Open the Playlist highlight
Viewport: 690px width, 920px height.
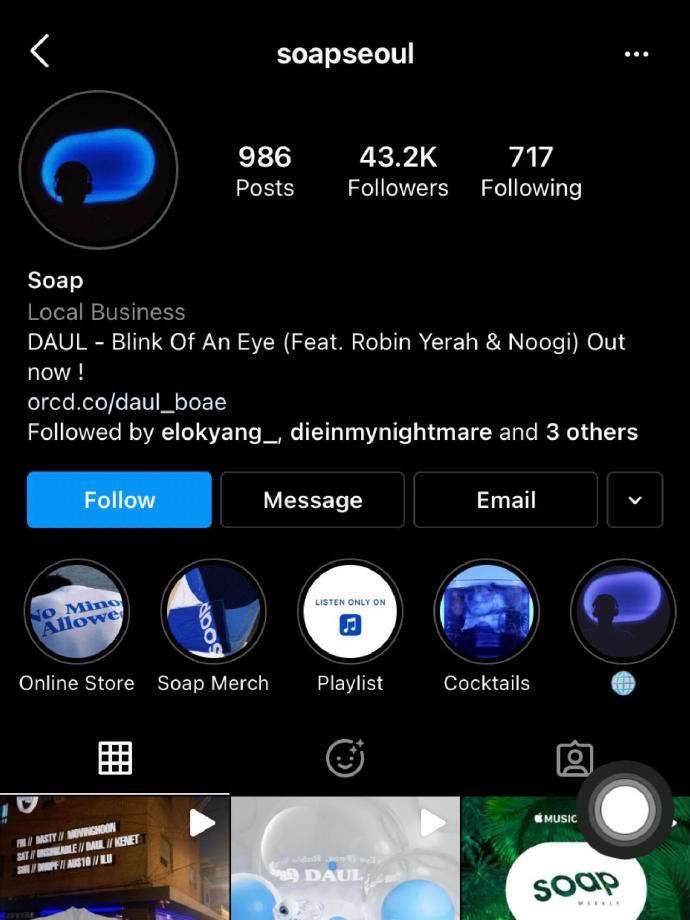coord(350,612)
